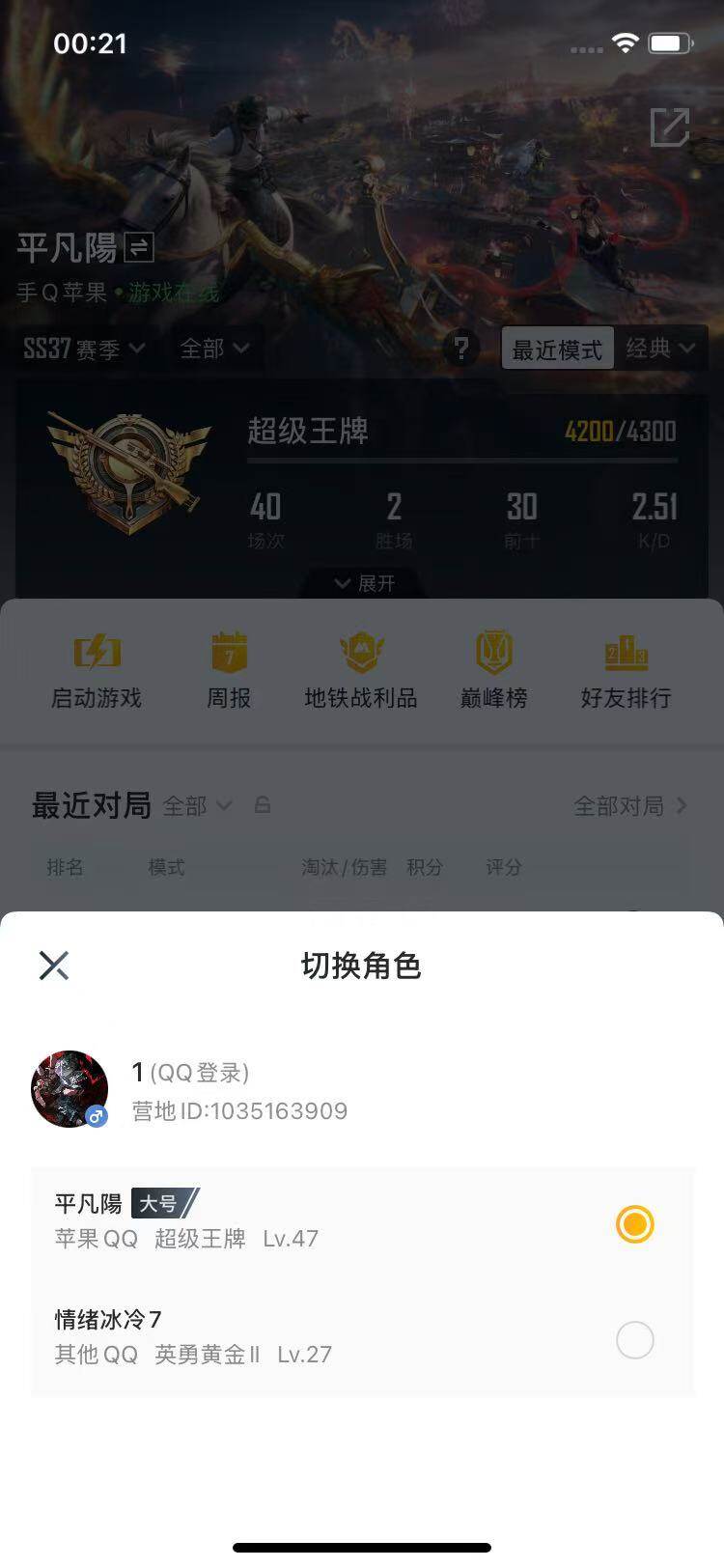Click the share icon near the banner top
Viewport: 724px width, 1568px height.
click(x=673, y=126)
